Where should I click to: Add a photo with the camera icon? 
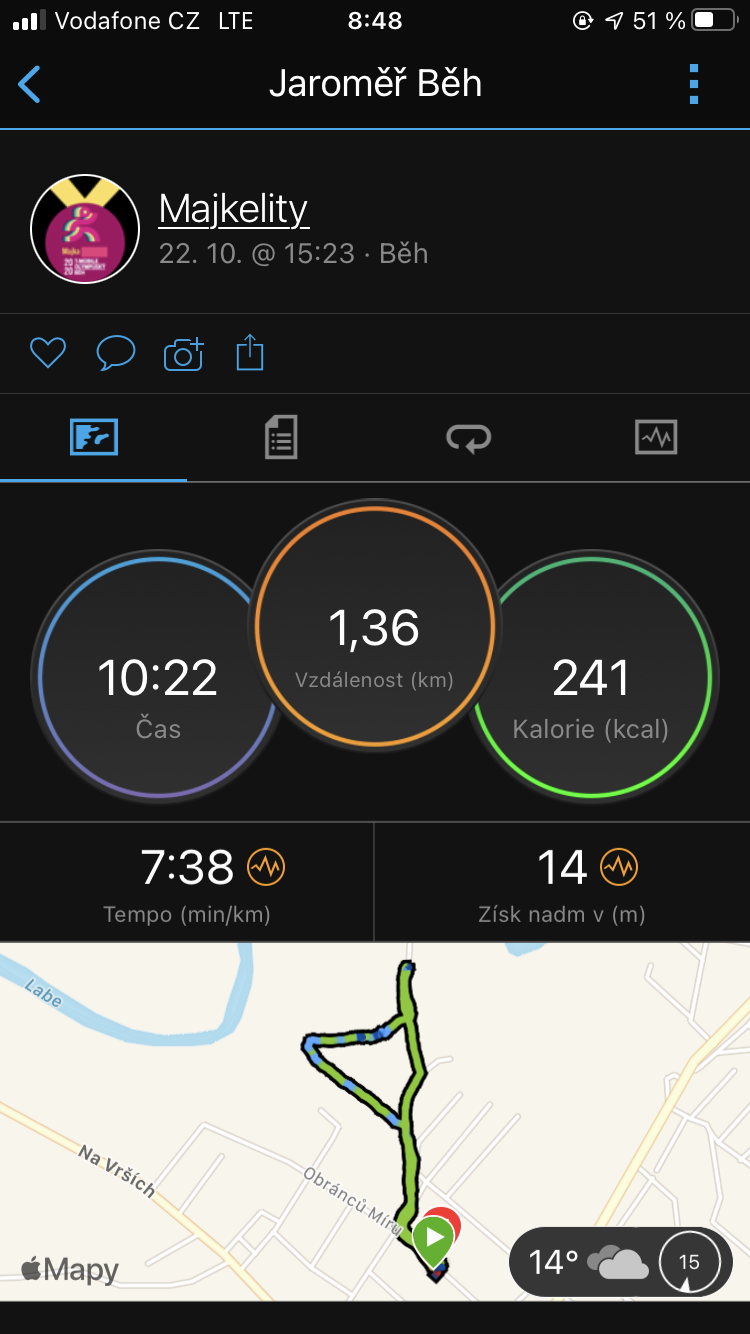click(184, 354)
